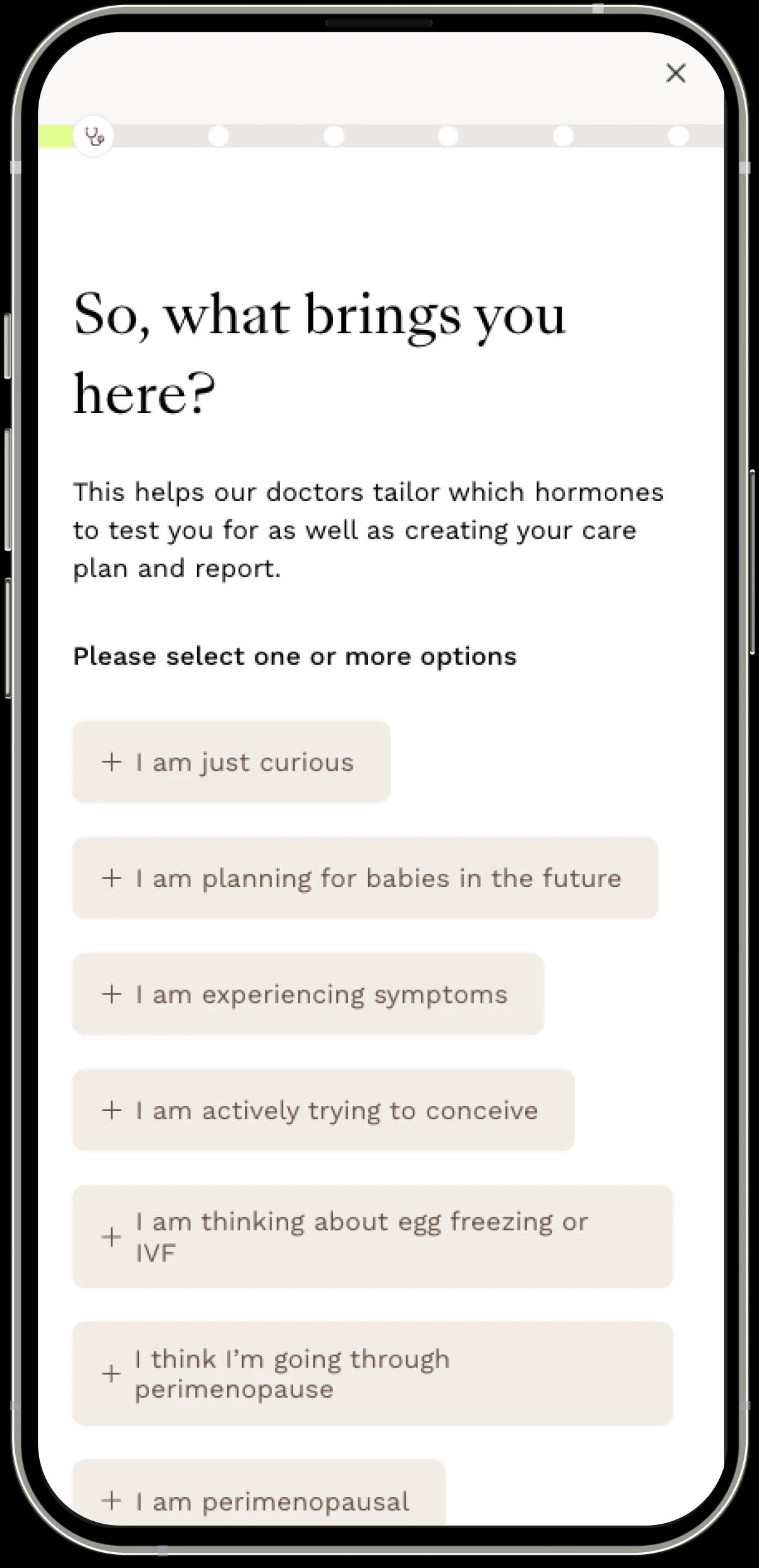Click the heading 'So, what brings you here?'
Screen dimensions: 759x1568
pos(320,351)
